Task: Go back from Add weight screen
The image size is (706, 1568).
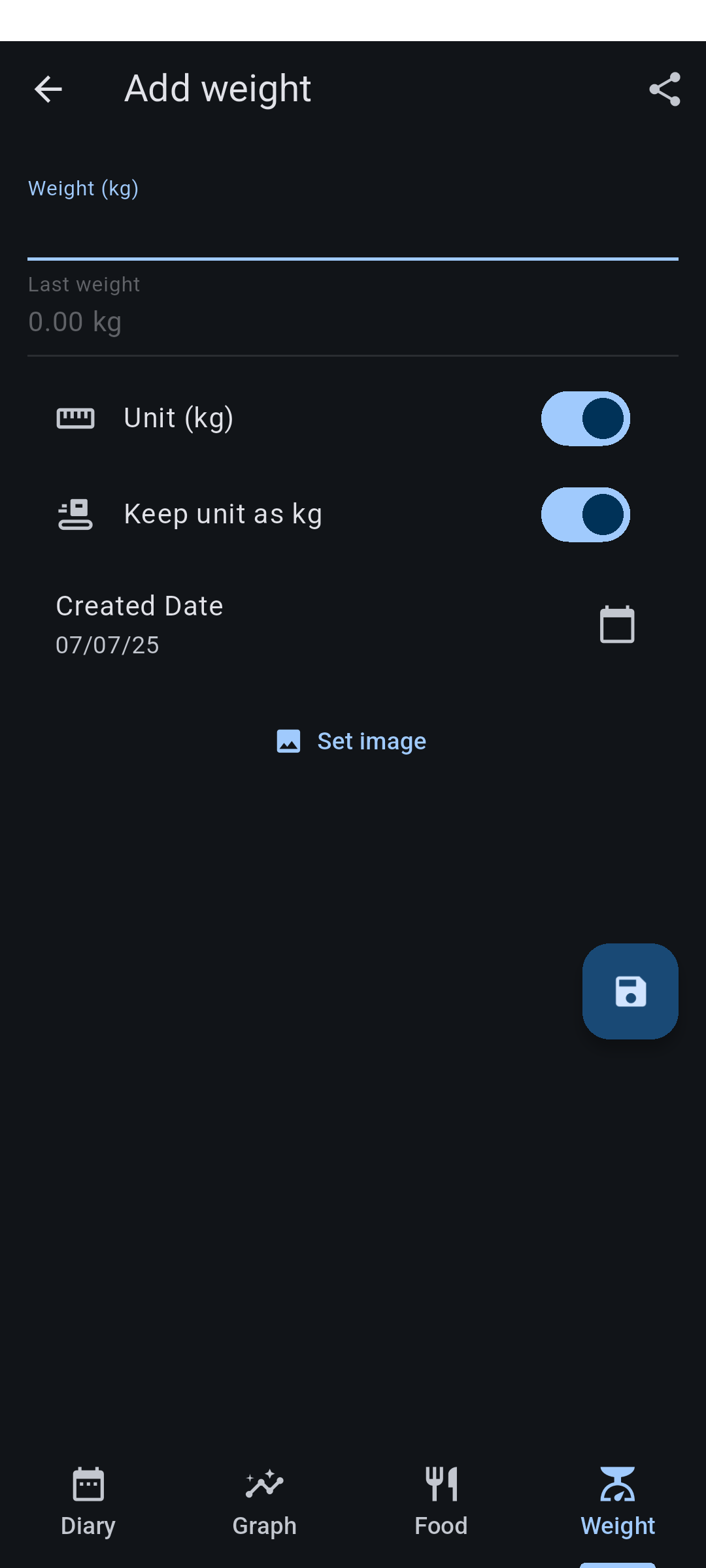Action: pyautogui.click(x=48, y=89)
